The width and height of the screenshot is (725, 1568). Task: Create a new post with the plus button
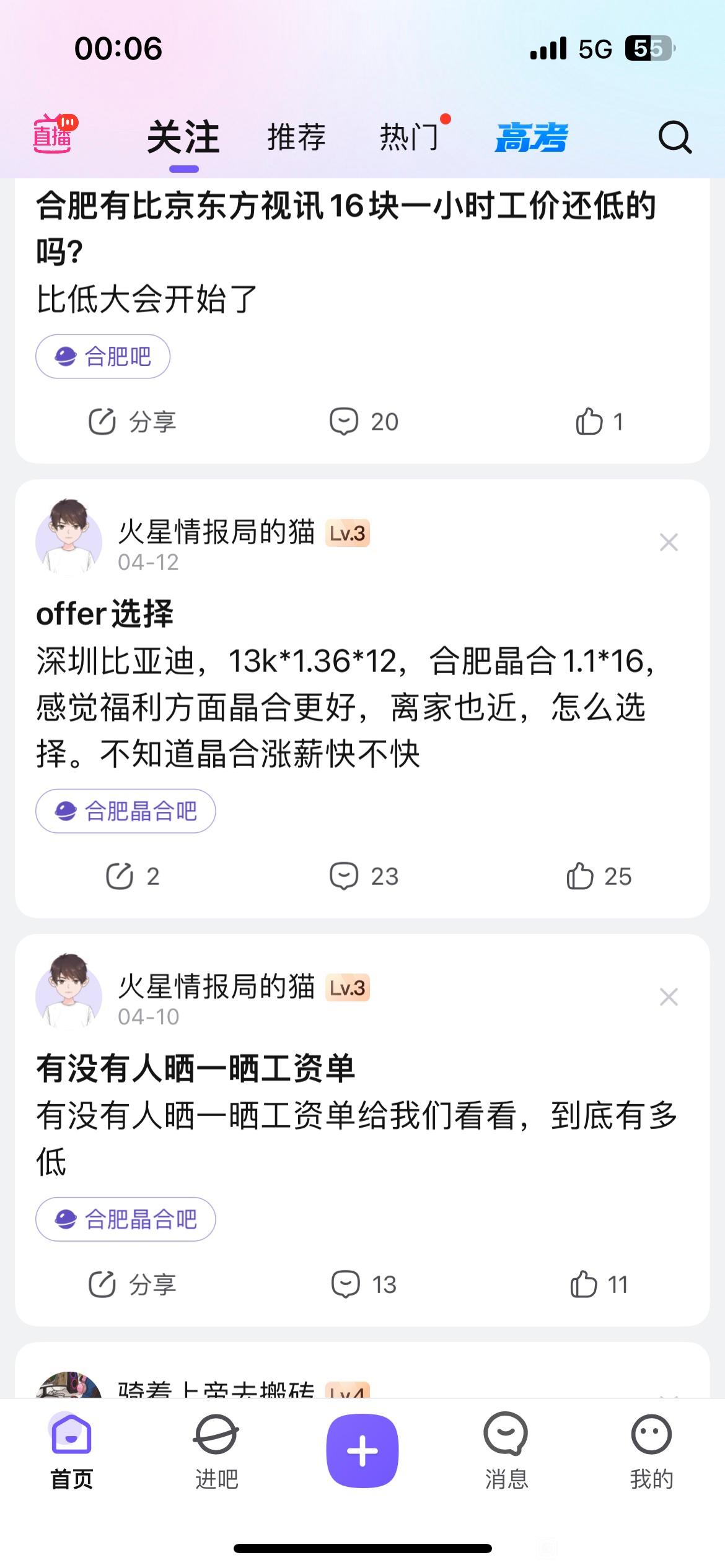[x=362, y=1451]
